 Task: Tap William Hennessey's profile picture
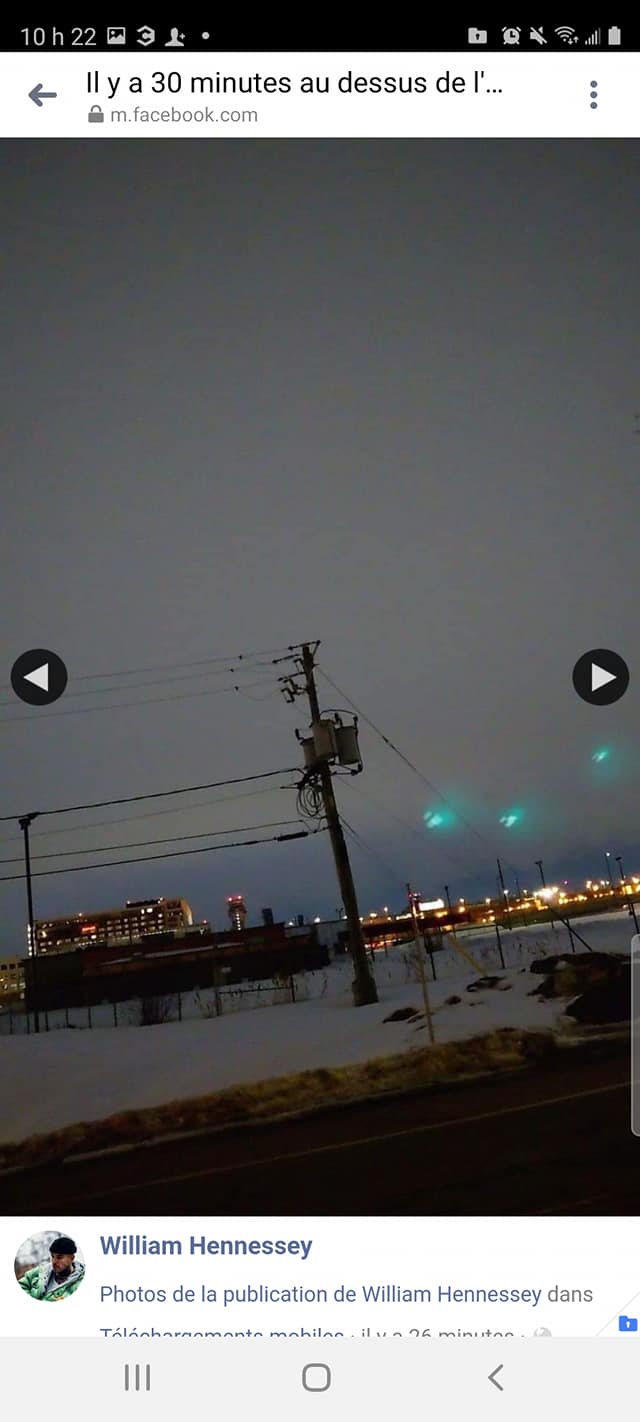click(x=49, y=1266)
